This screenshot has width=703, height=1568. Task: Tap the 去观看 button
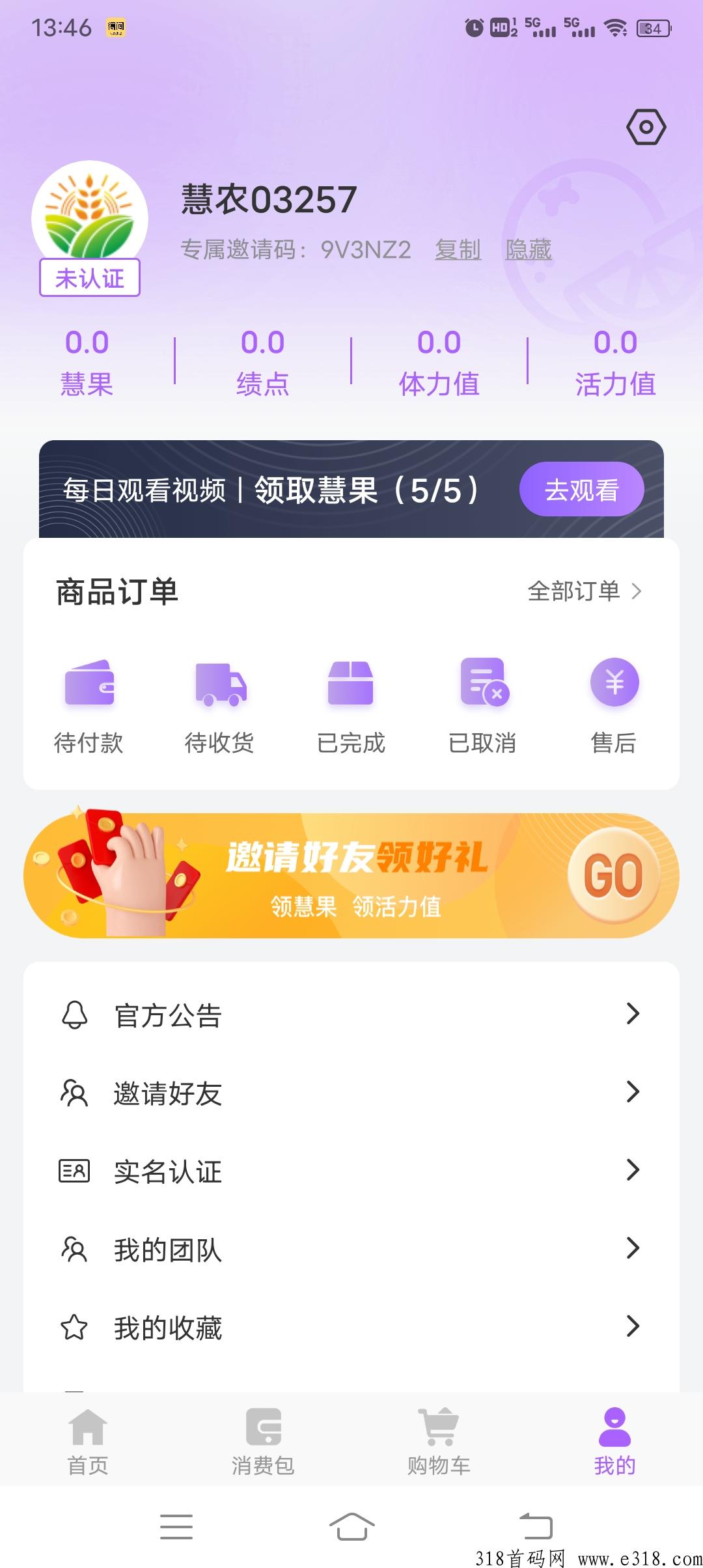(581, 490)
